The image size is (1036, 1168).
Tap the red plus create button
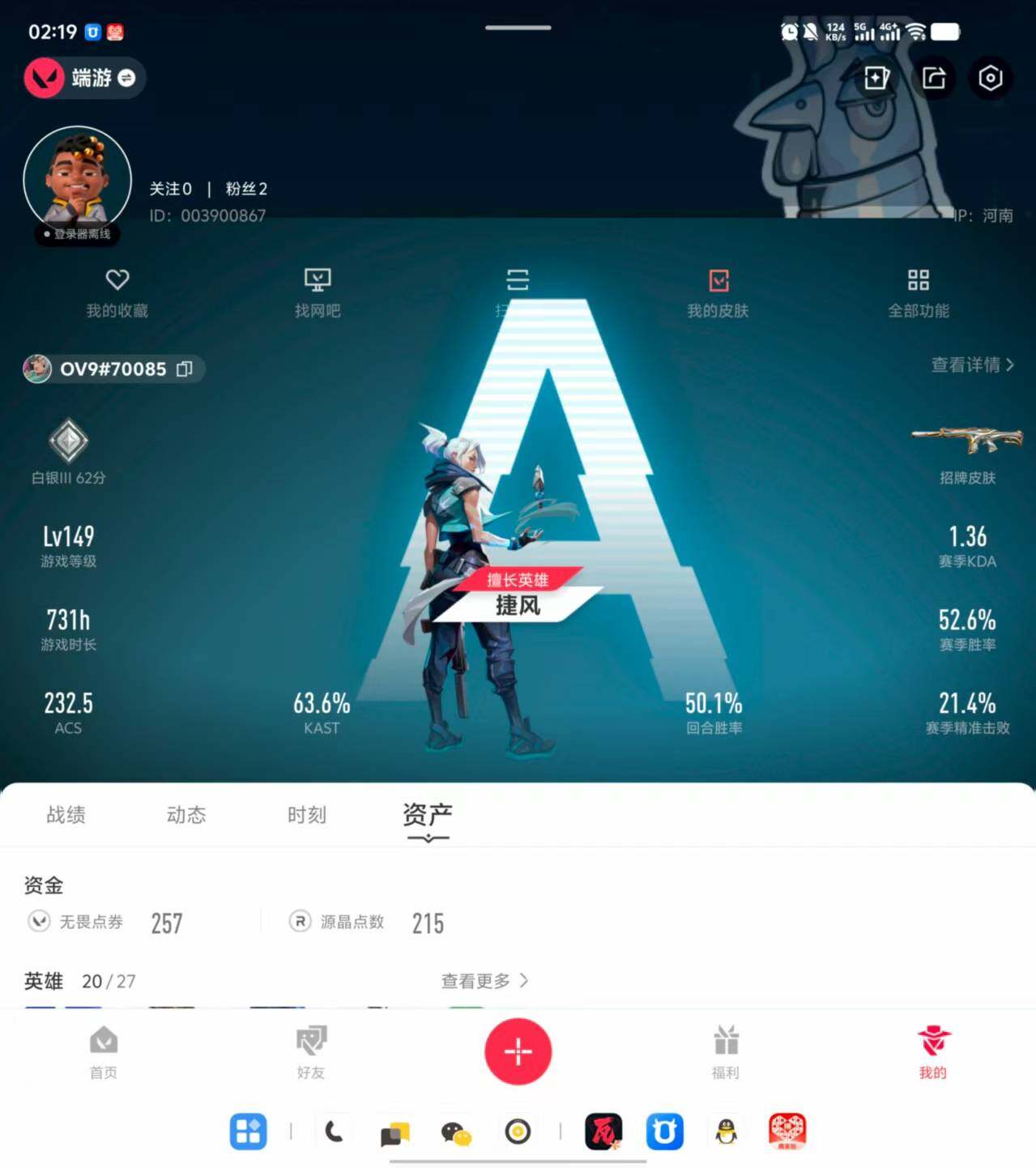pos(518,1051)
